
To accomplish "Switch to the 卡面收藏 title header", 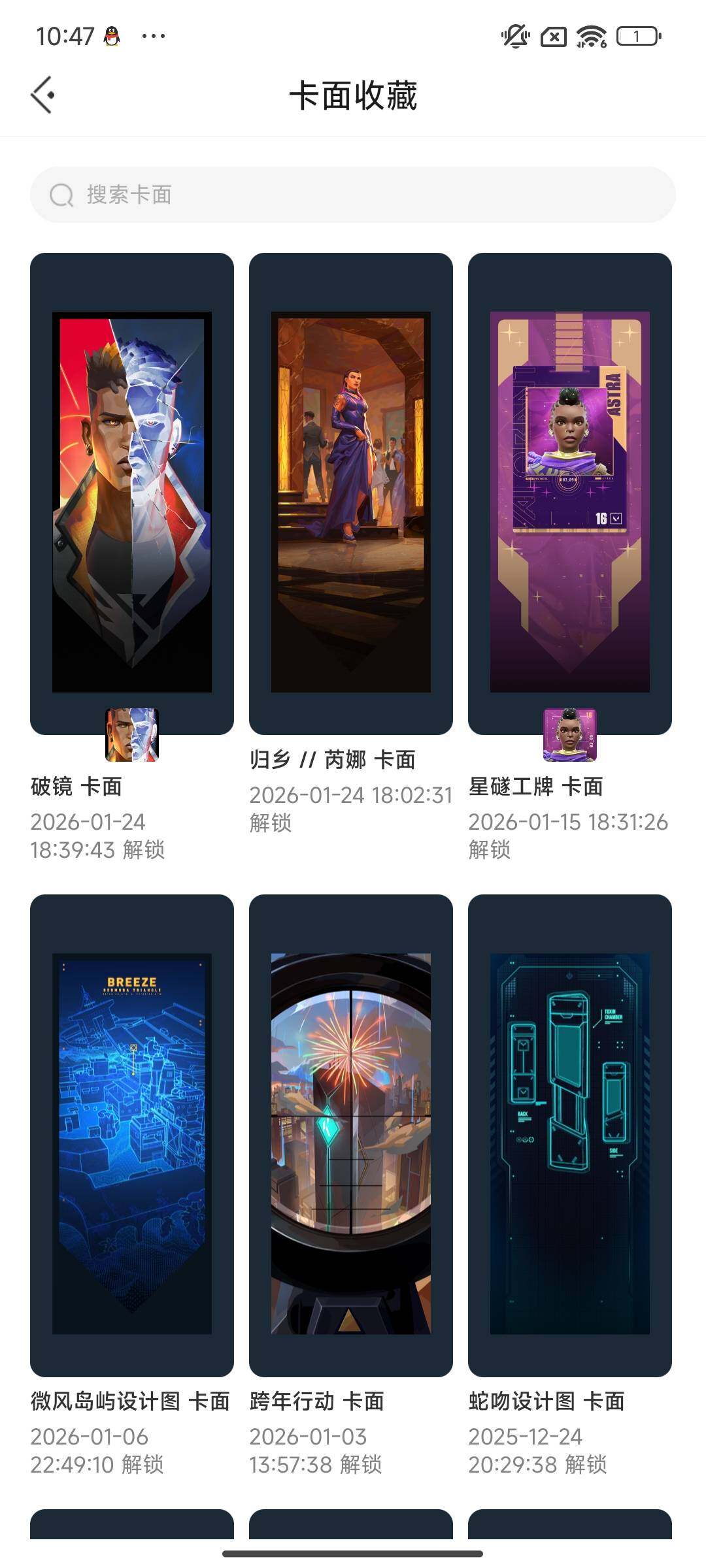I will click(x=353, y=93).
